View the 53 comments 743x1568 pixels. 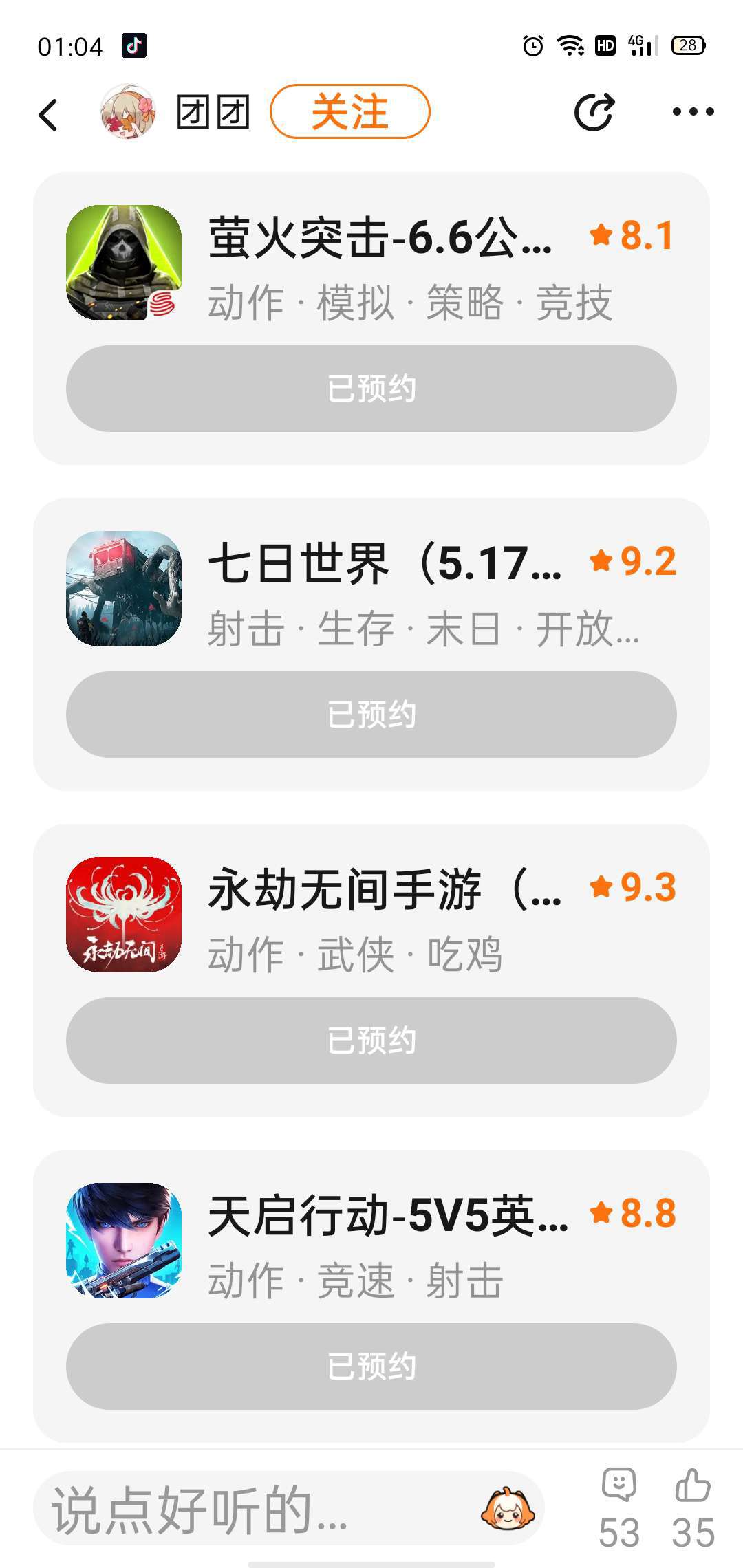[619, 1507]
